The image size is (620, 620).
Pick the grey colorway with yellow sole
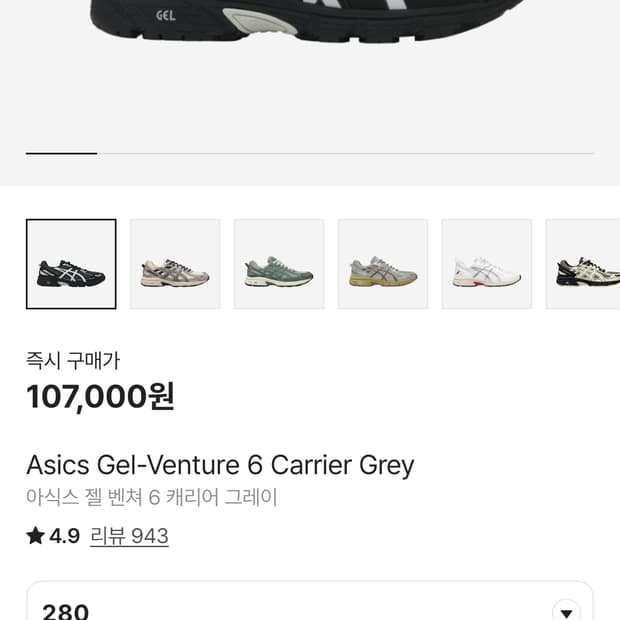[383, 264]
